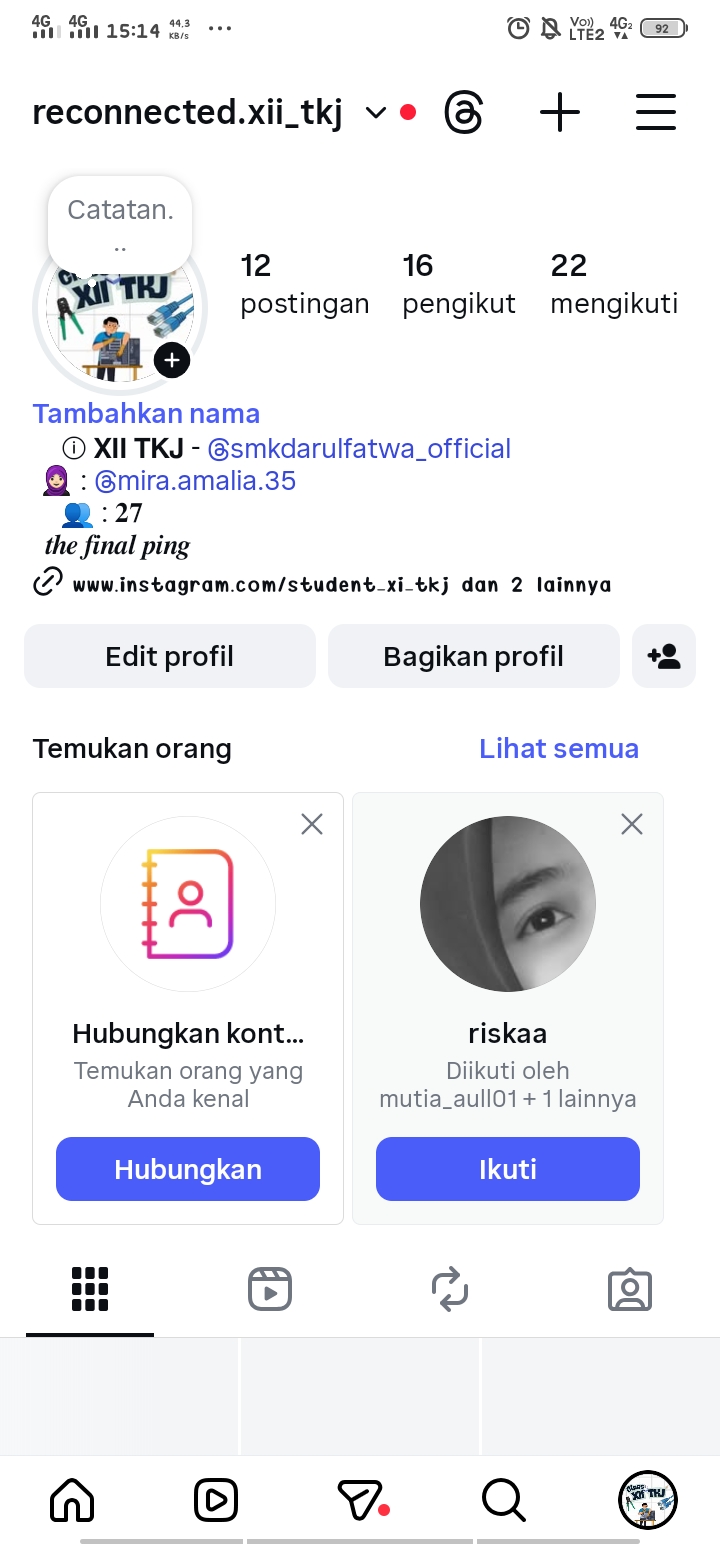The height and width of the screenshot is (1544, 720).
Task: Open the discover people add-person icon
Action: pos(664,657)
